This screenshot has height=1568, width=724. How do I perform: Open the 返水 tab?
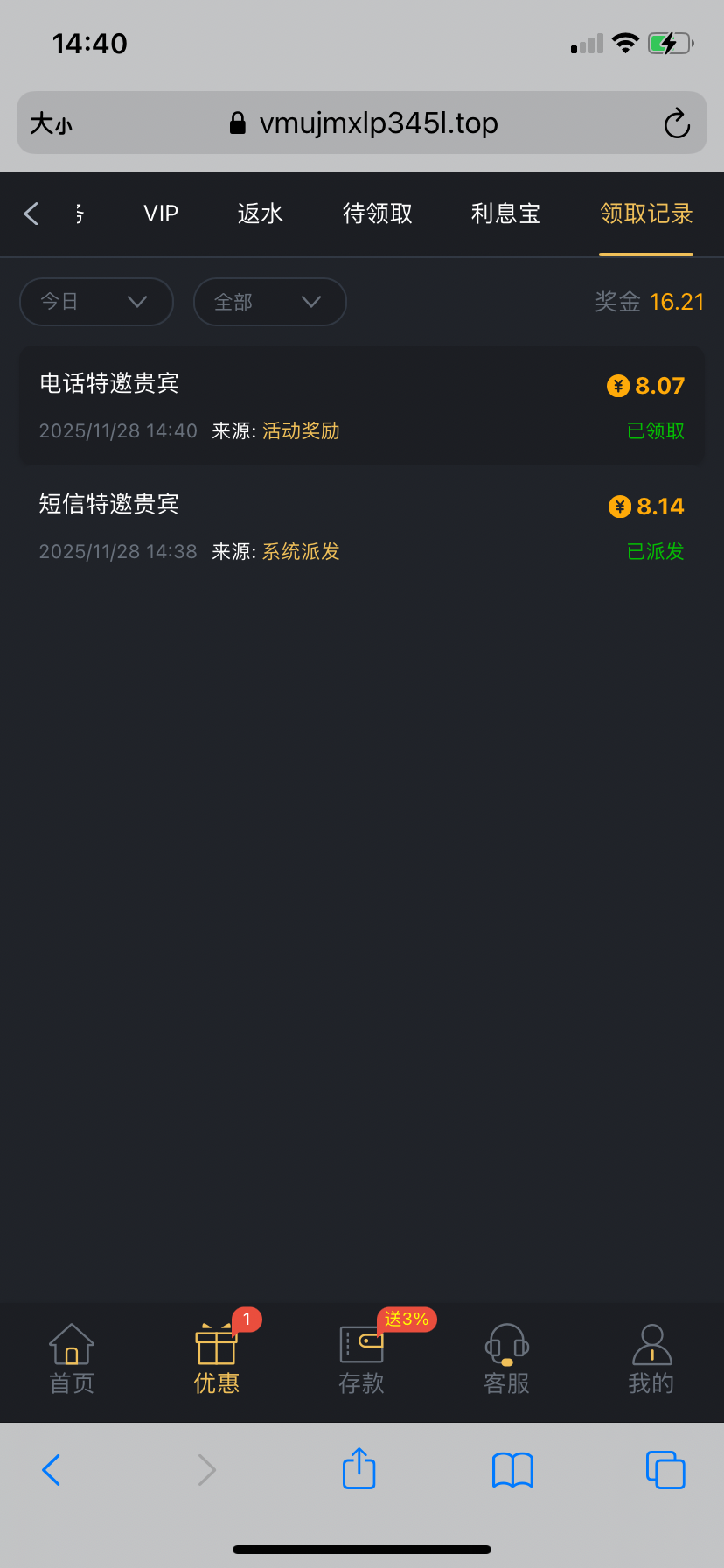pyautogui.click(x=261, y=213)
